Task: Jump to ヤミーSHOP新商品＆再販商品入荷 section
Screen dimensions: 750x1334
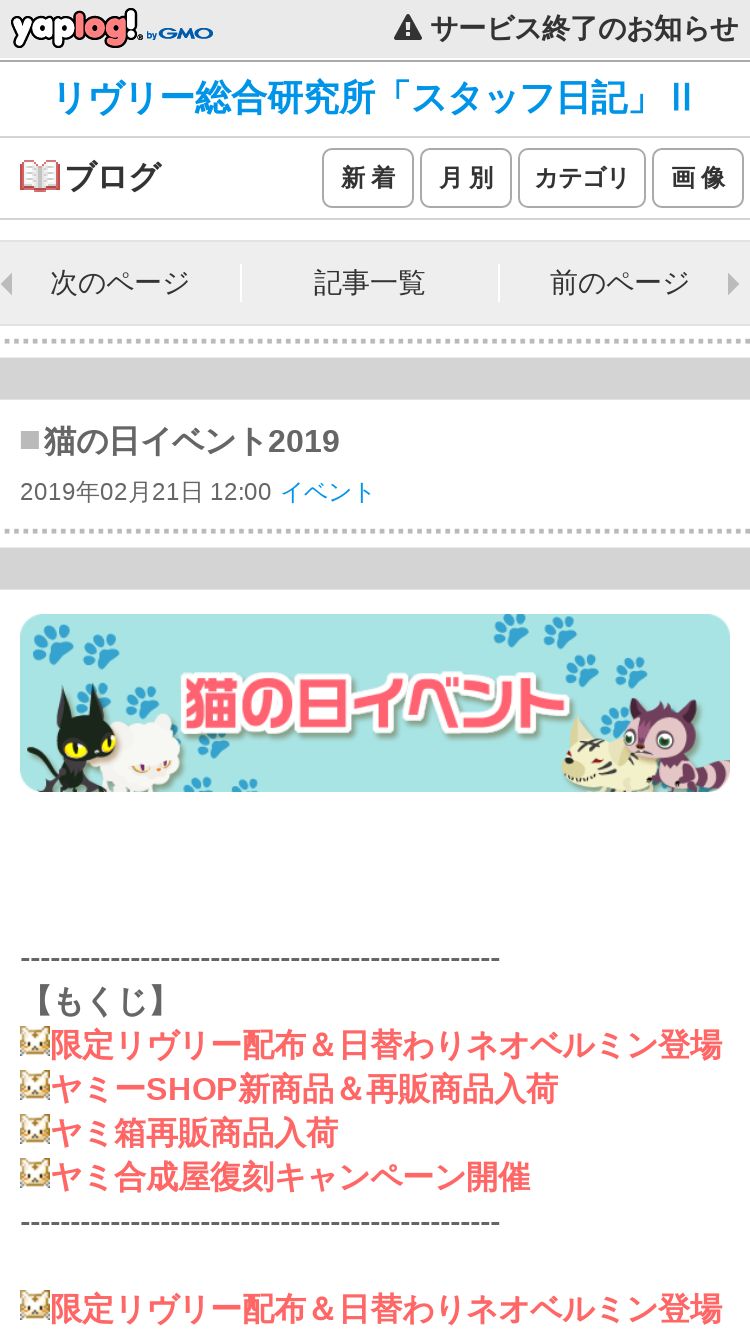Action: 304,1089
